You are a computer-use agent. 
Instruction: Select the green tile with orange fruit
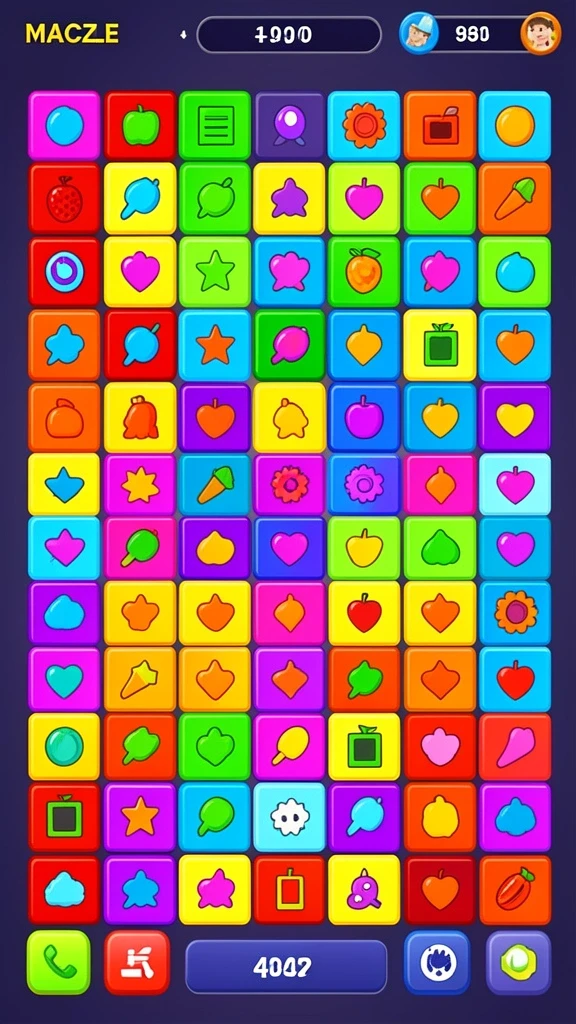pyautogui.click(x=364, y=272)
